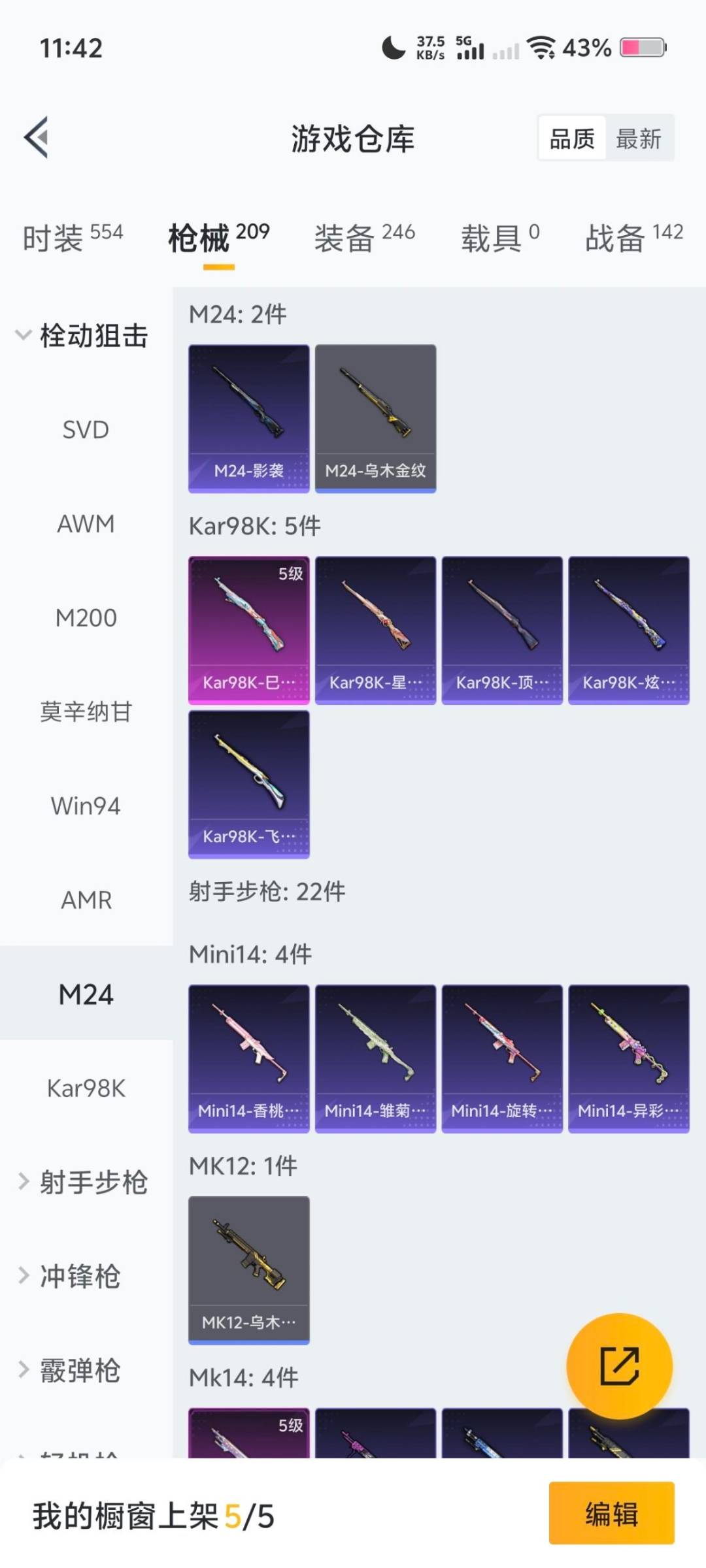The width and height of the screenshot is (706, 1568).
Task: Switch to the 载具 tab
Action: [x=500, y=237]
